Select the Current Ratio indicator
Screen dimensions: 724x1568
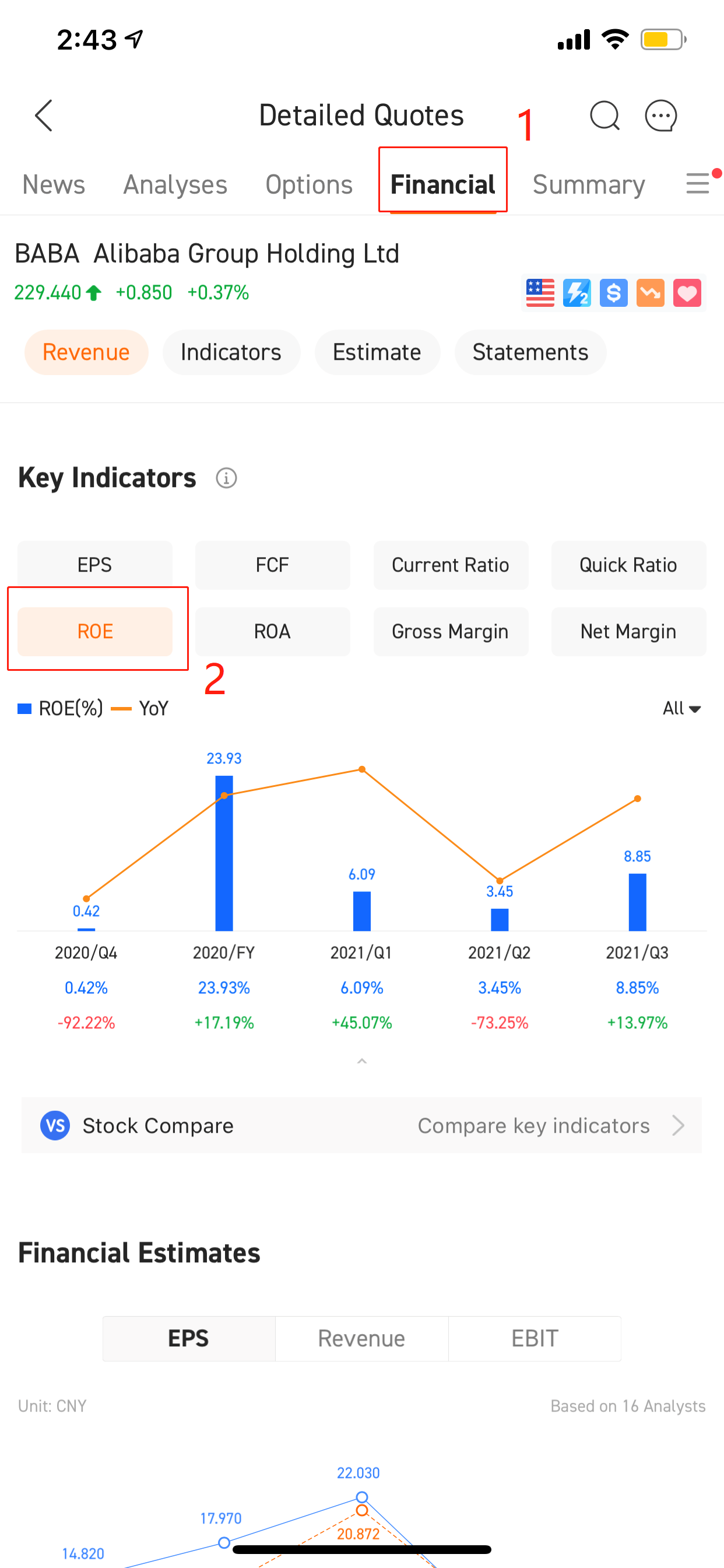pos(451,564)
